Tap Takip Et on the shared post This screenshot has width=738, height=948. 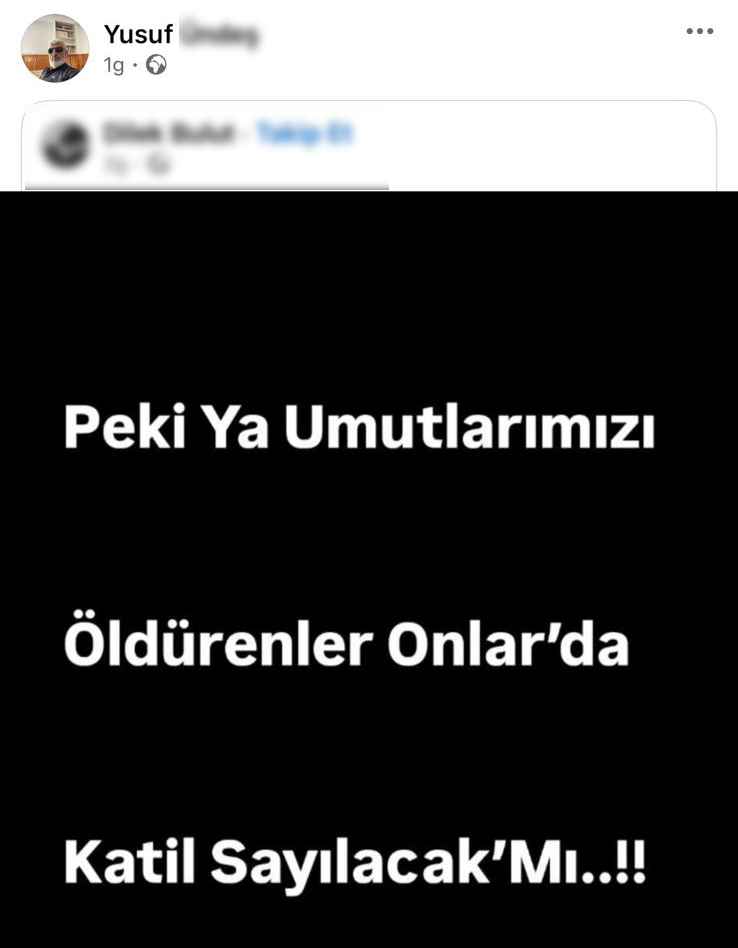pyautogui.click(x=304, y=134)
